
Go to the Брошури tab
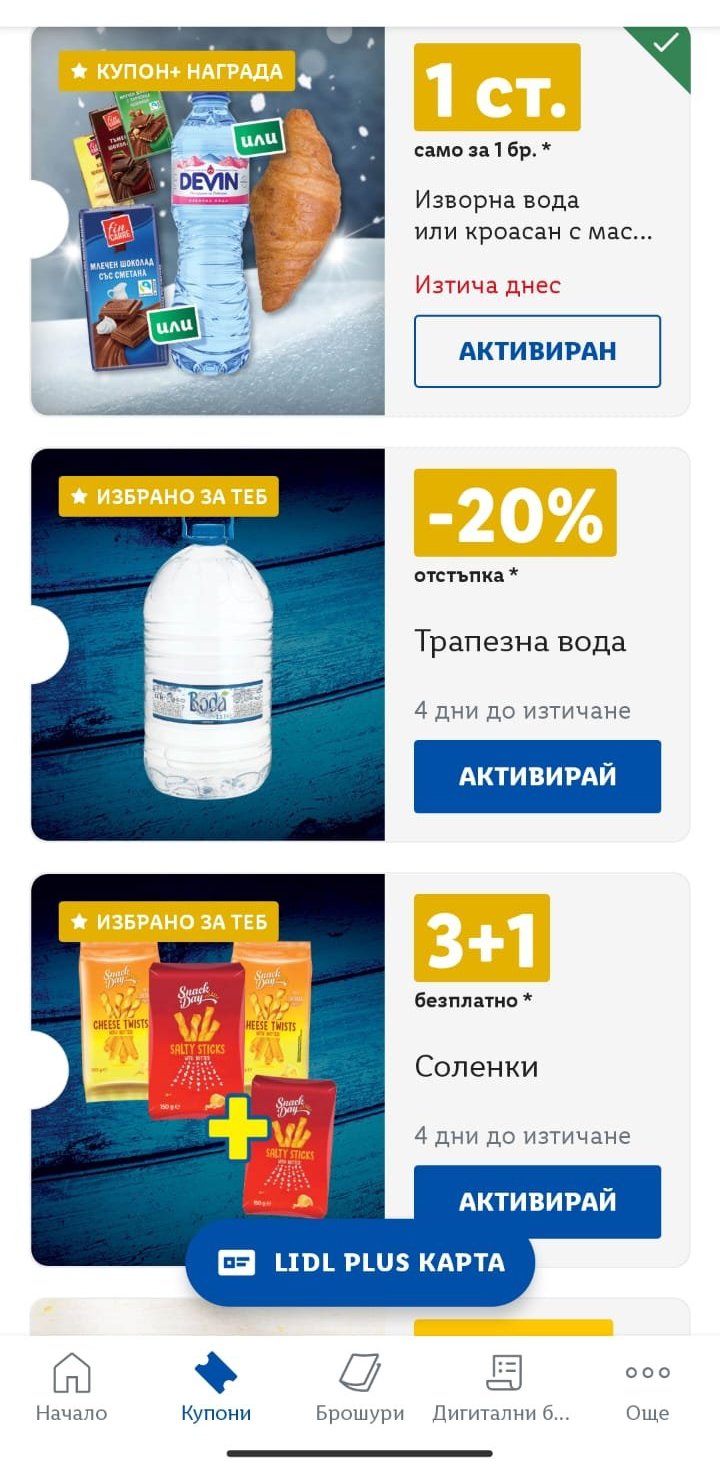click(x=360, y=1387)
